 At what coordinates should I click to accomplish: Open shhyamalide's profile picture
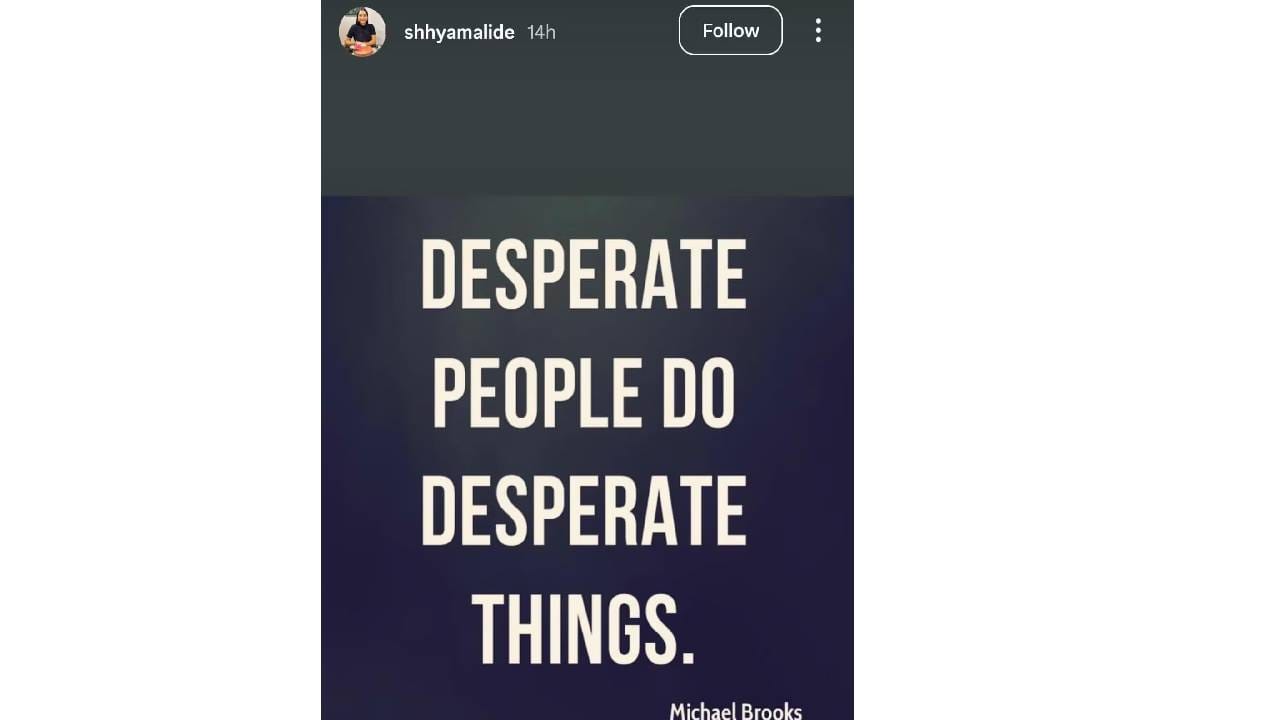coord(362,32)
